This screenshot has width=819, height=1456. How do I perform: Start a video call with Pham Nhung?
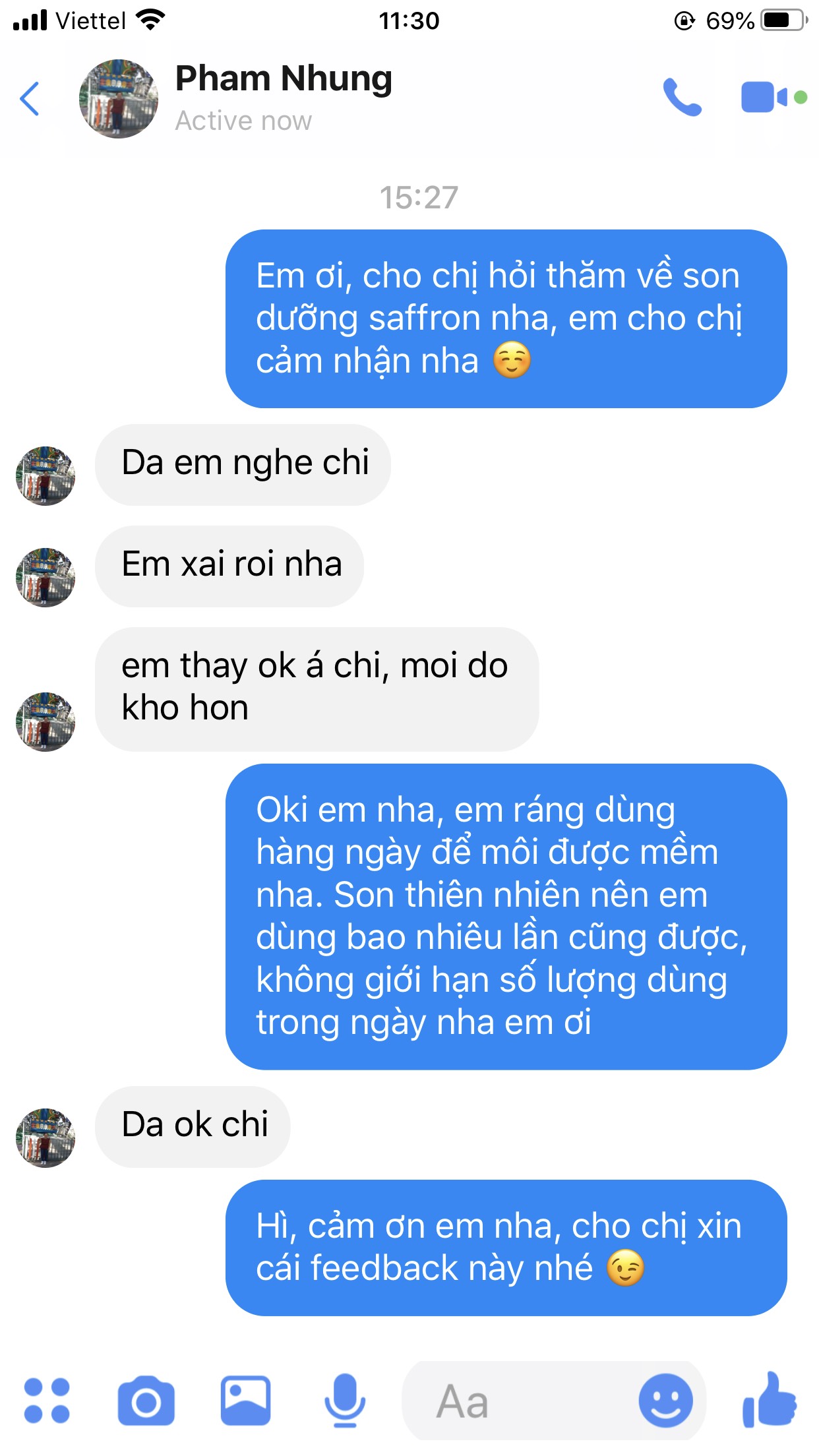point(765,98)
